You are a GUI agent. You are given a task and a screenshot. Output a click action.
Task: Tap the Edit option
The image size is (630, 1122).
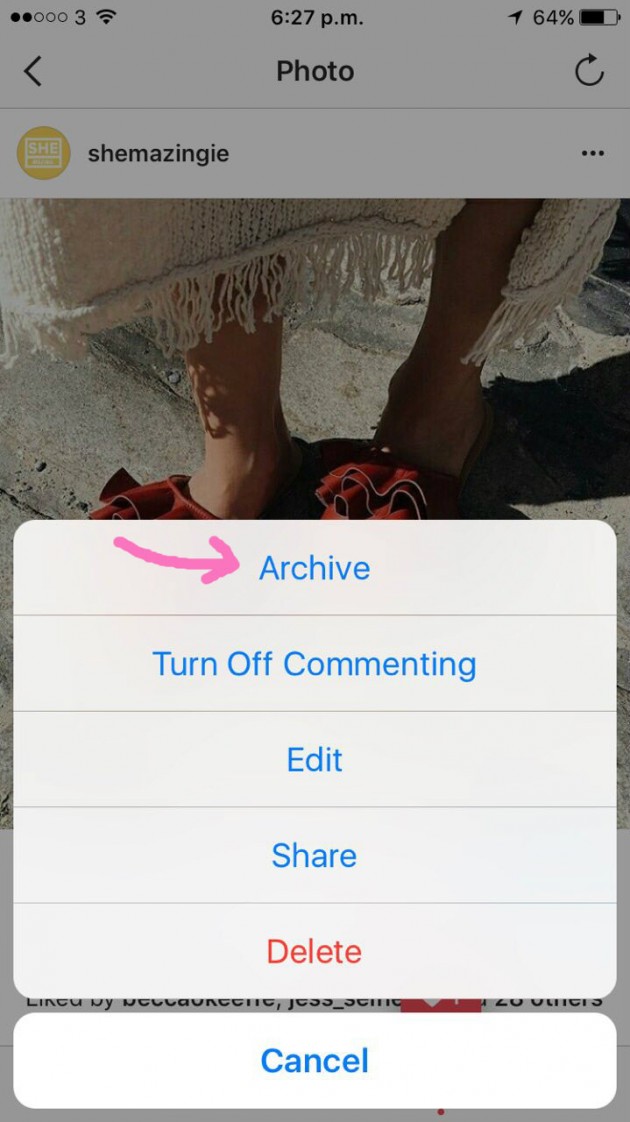point(314,760)
